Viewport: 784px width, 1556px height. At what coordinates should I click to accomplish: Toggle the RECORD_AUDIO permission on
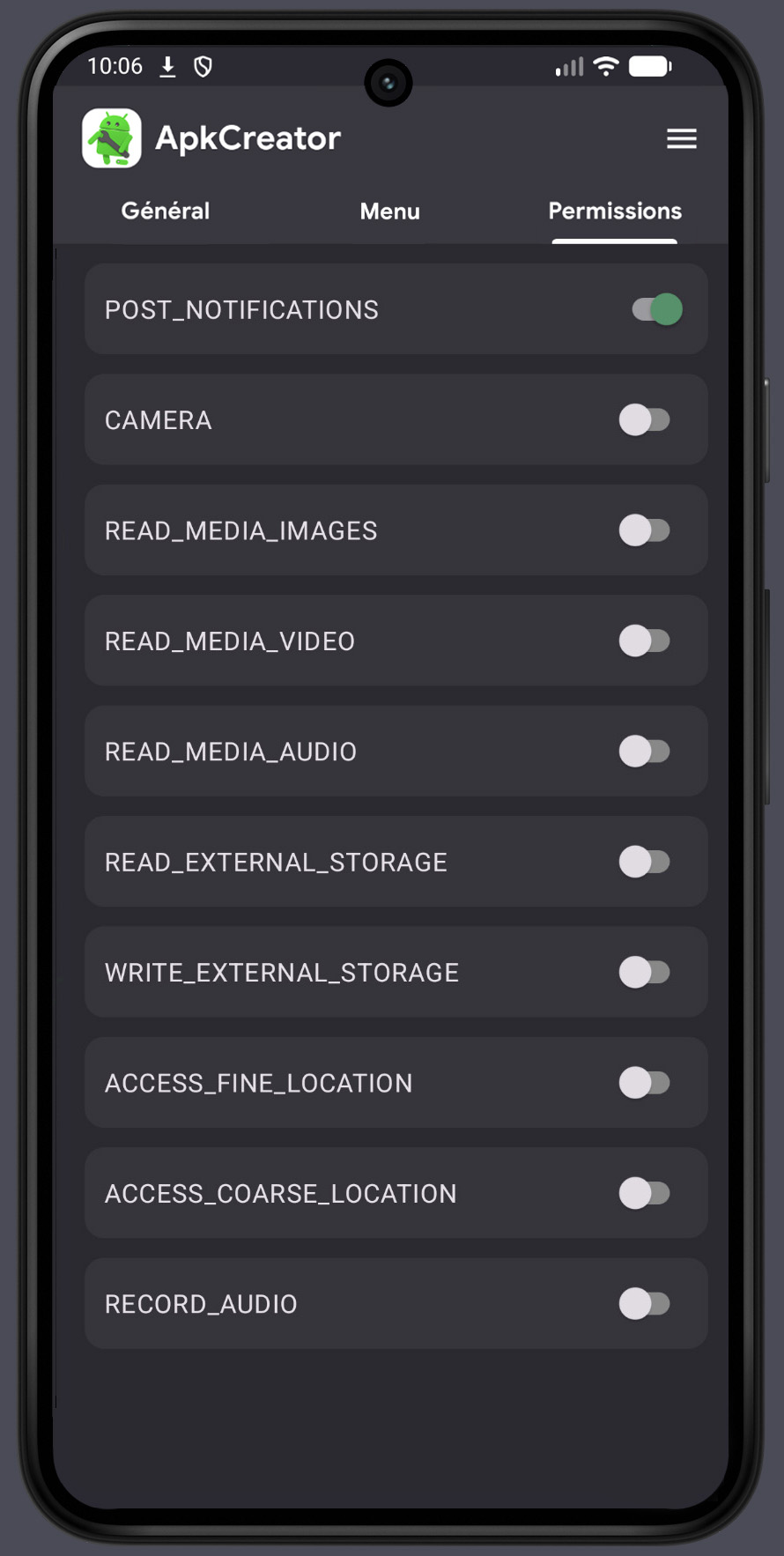647,1304
